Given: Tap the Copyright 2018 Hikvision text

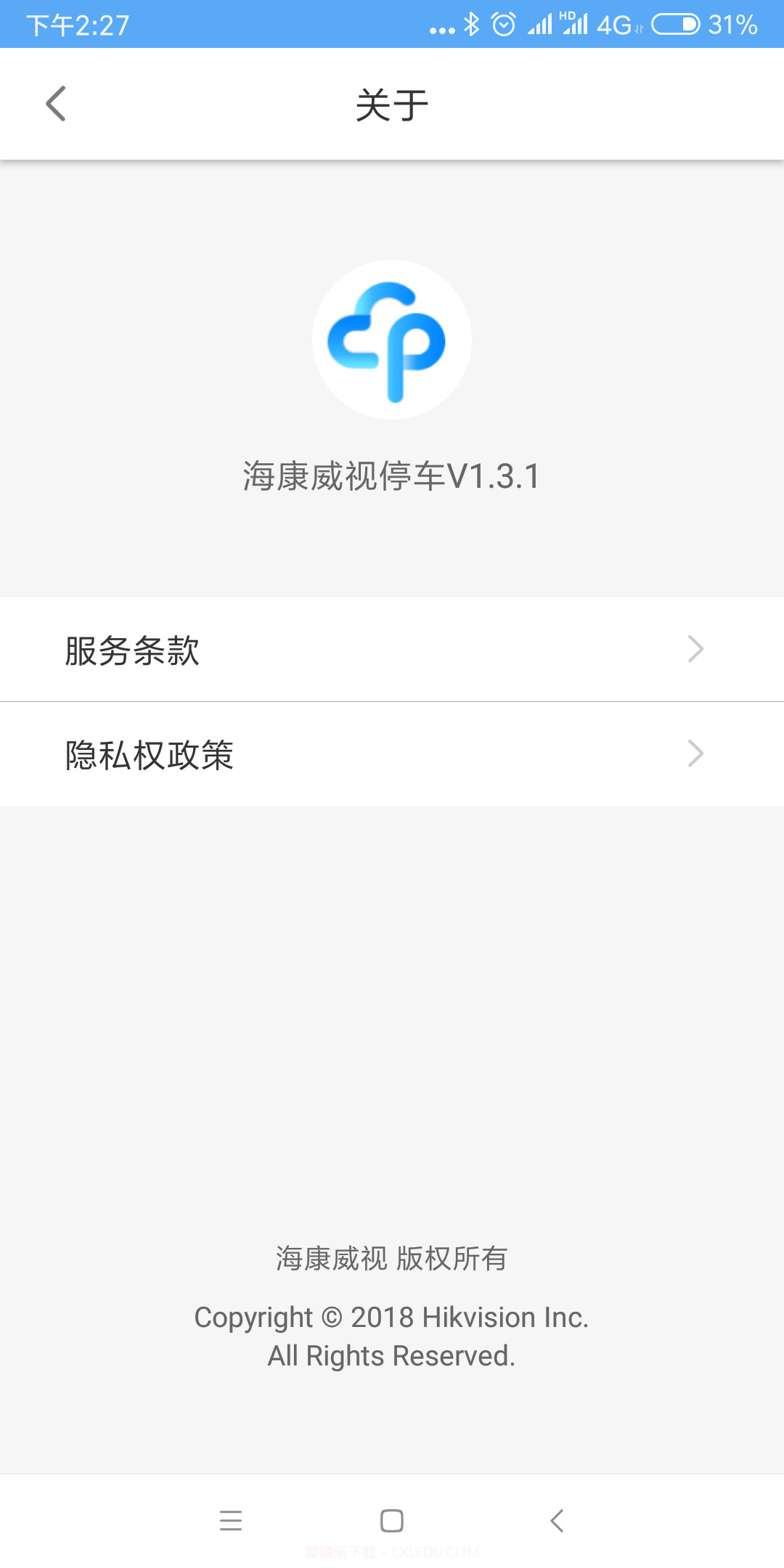Looking at the screenshot, I should click(x=392, y=1317).
